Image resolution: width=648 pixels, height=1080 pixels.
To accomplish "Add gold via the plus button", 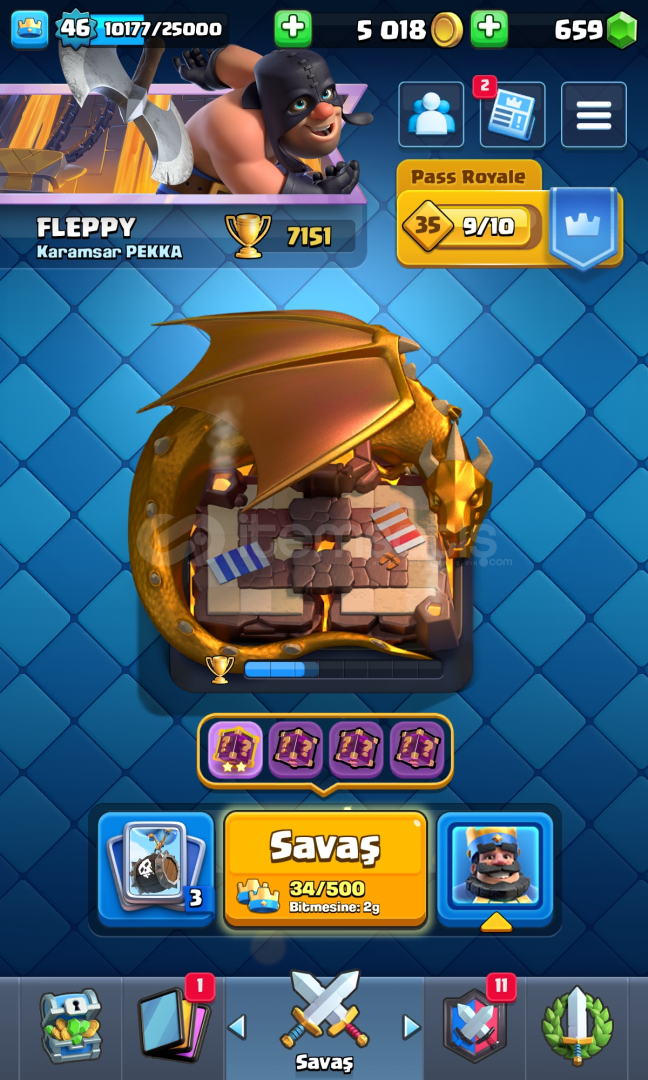I will click(x=293, y=29).
